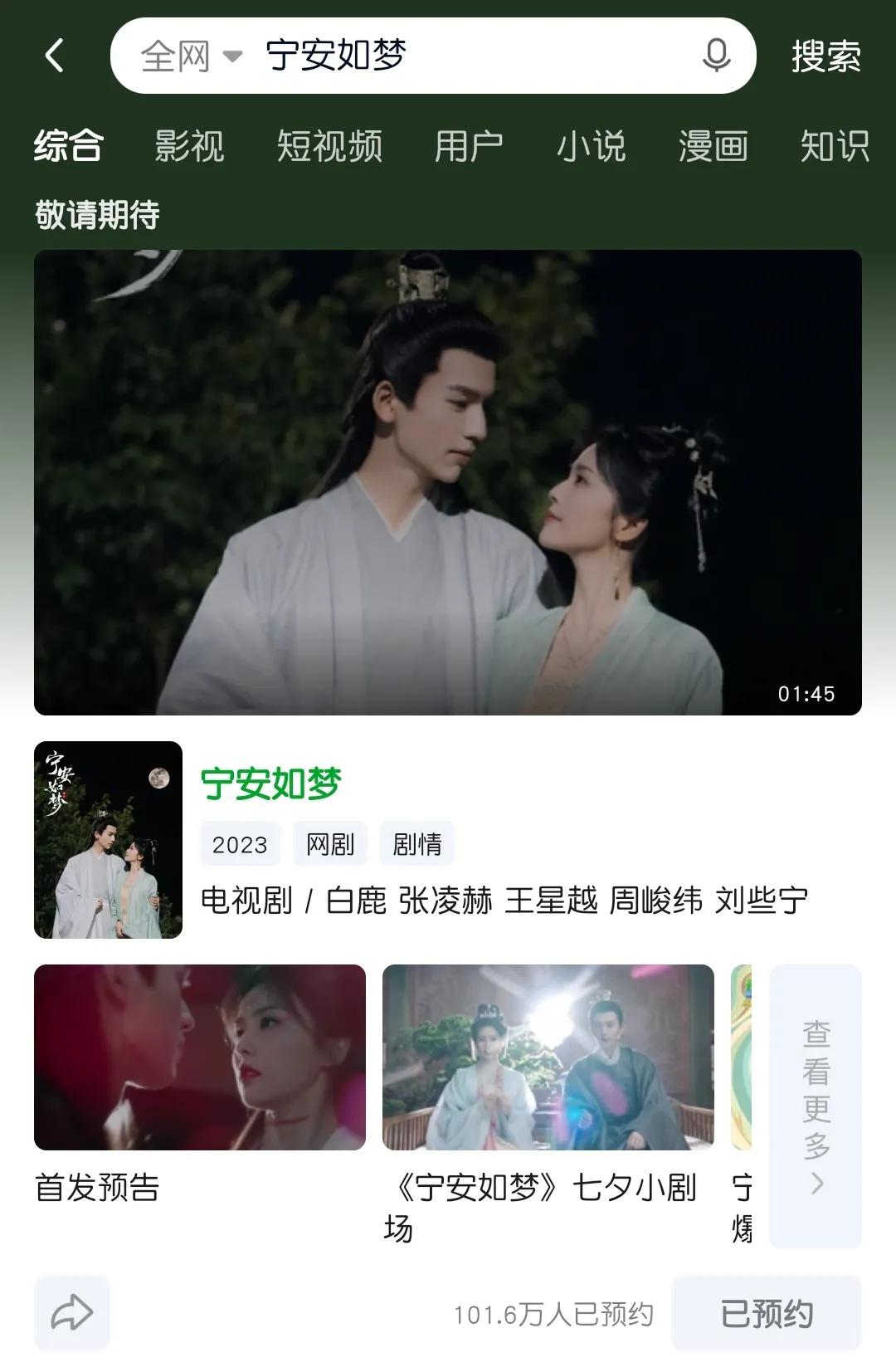Select the 综合 tab
This screenshot has height=1372, width=896.
(x=68, y=146)
